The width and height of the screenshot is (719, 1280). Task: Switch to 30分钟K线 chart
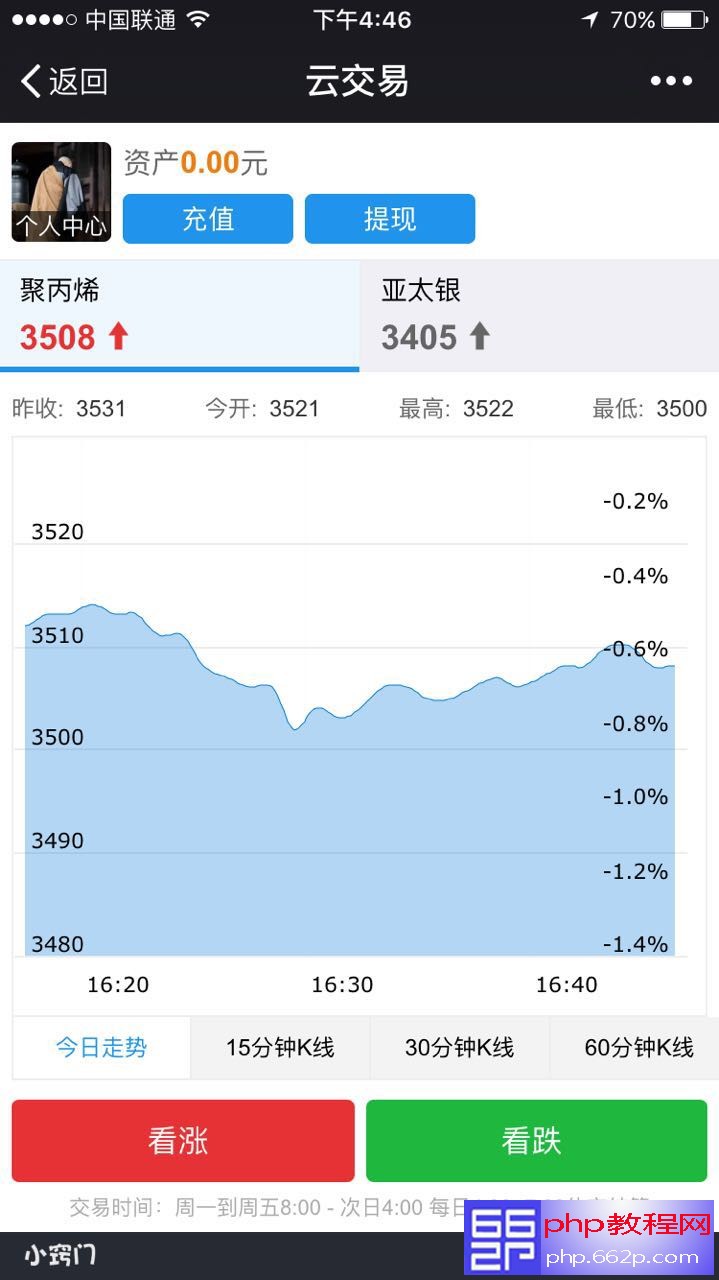tap(460, 1048)
